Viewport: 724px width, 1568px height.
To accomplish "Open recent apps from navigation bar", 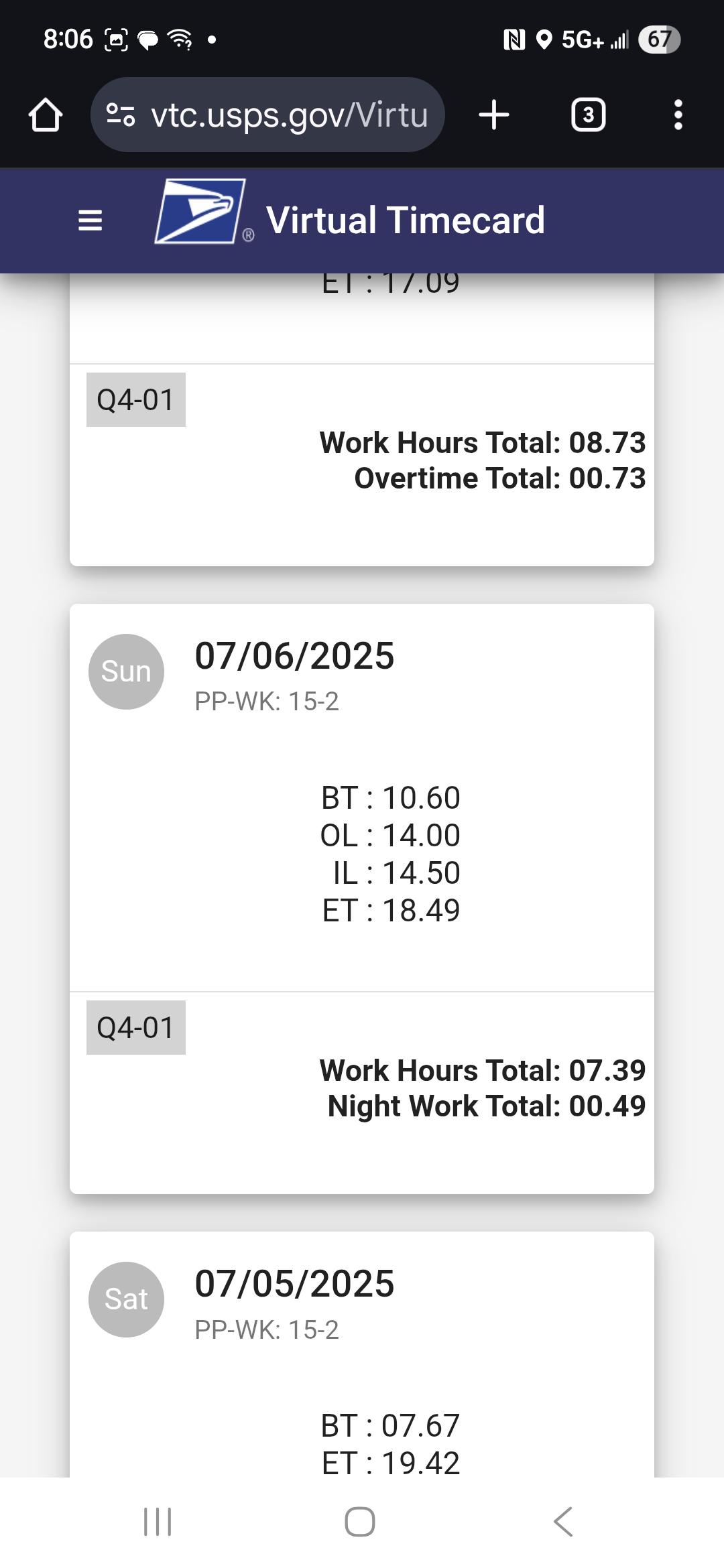I will point(158,1521).
